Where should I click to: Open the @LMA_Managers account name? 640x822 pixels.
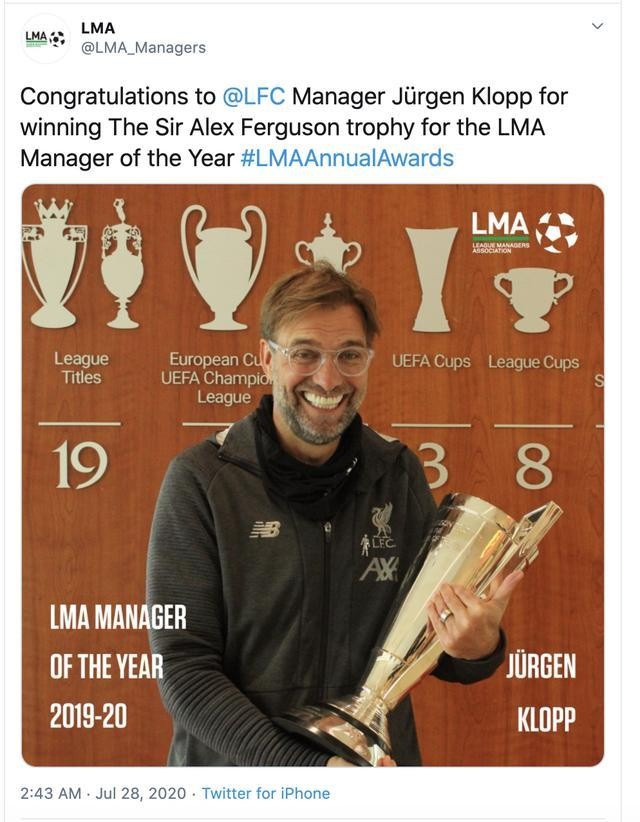click(143, 48)
